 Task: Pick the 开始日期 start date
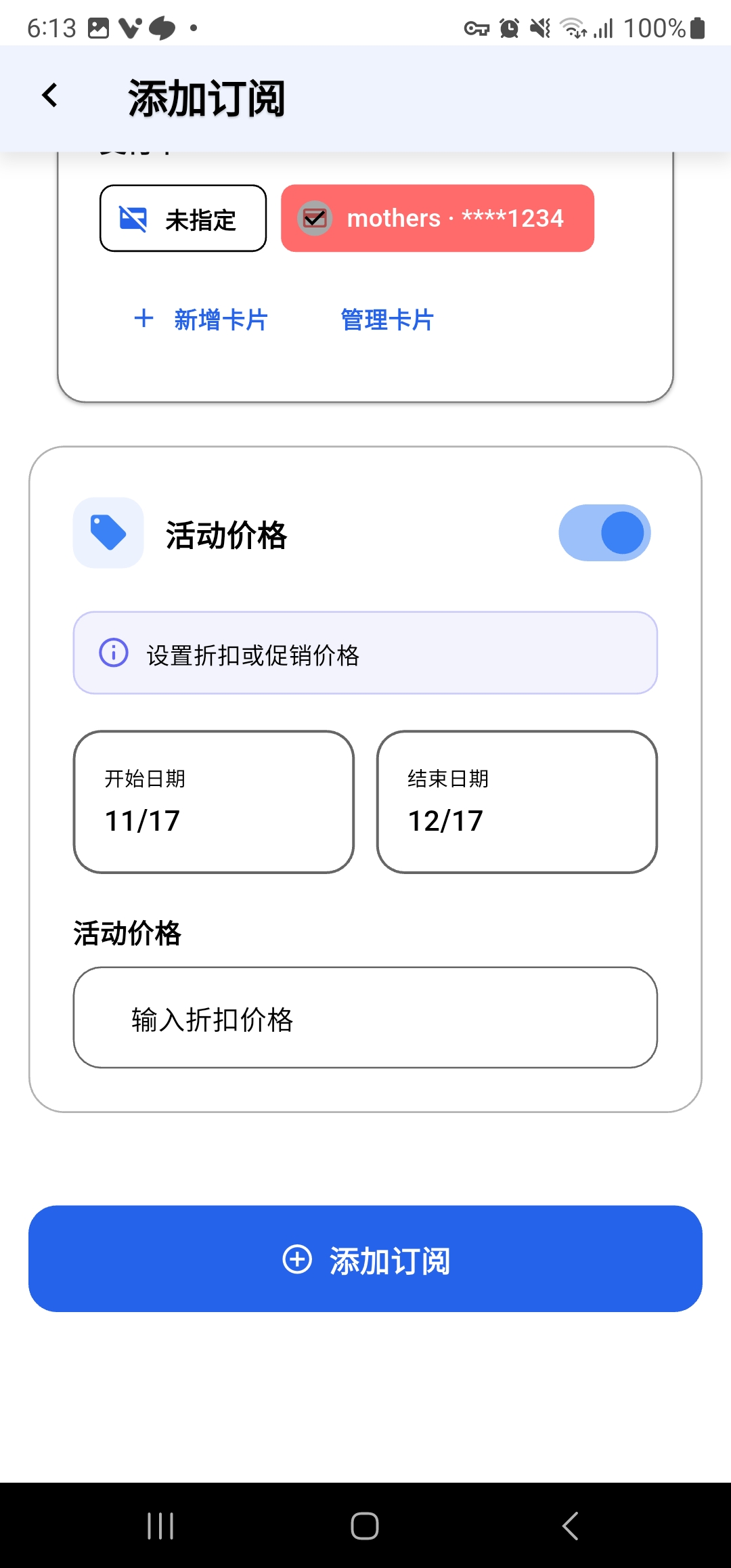[214, 802]
